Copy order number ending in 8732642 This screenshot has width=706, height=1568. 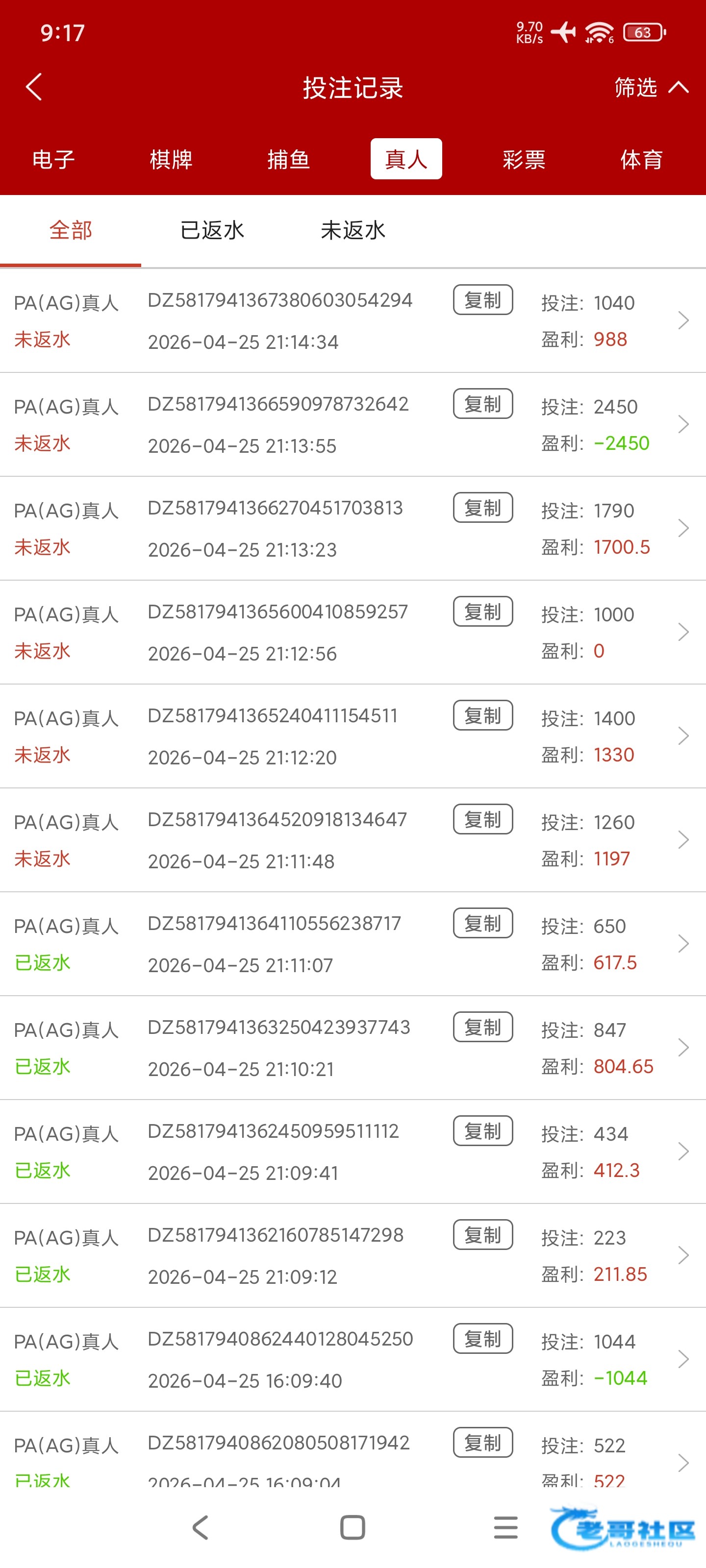pos(482,404)
